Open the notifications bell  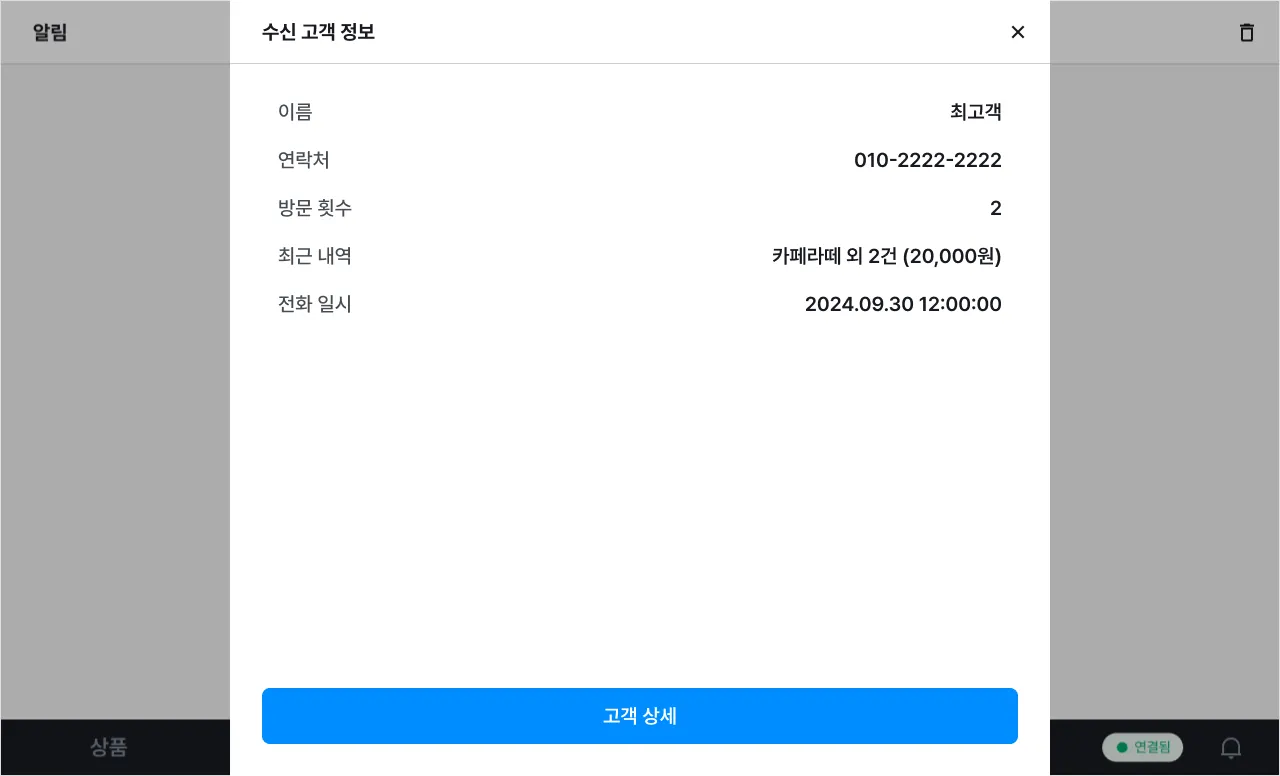point(1231,747)
